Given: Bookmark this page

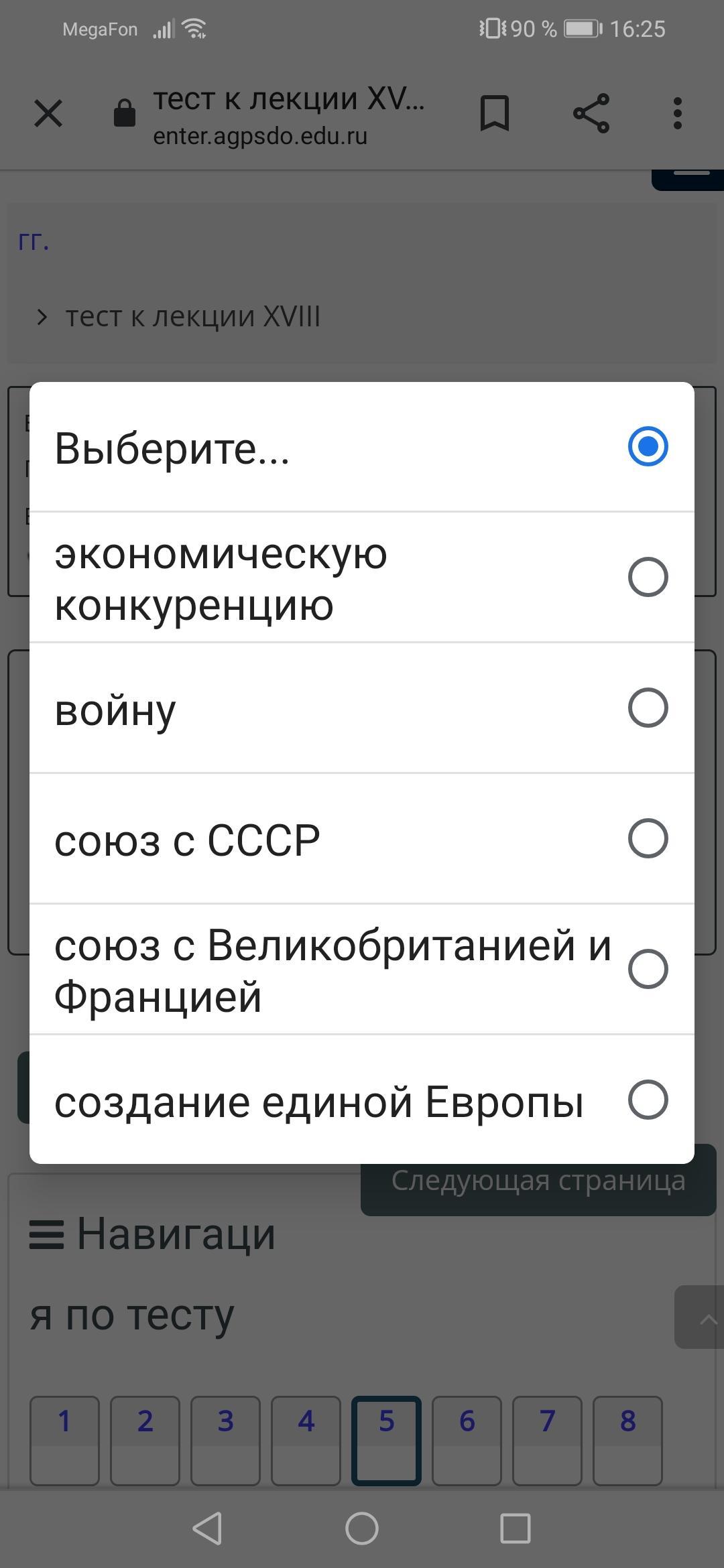Looking at the screenshot, I should point(495,113).
